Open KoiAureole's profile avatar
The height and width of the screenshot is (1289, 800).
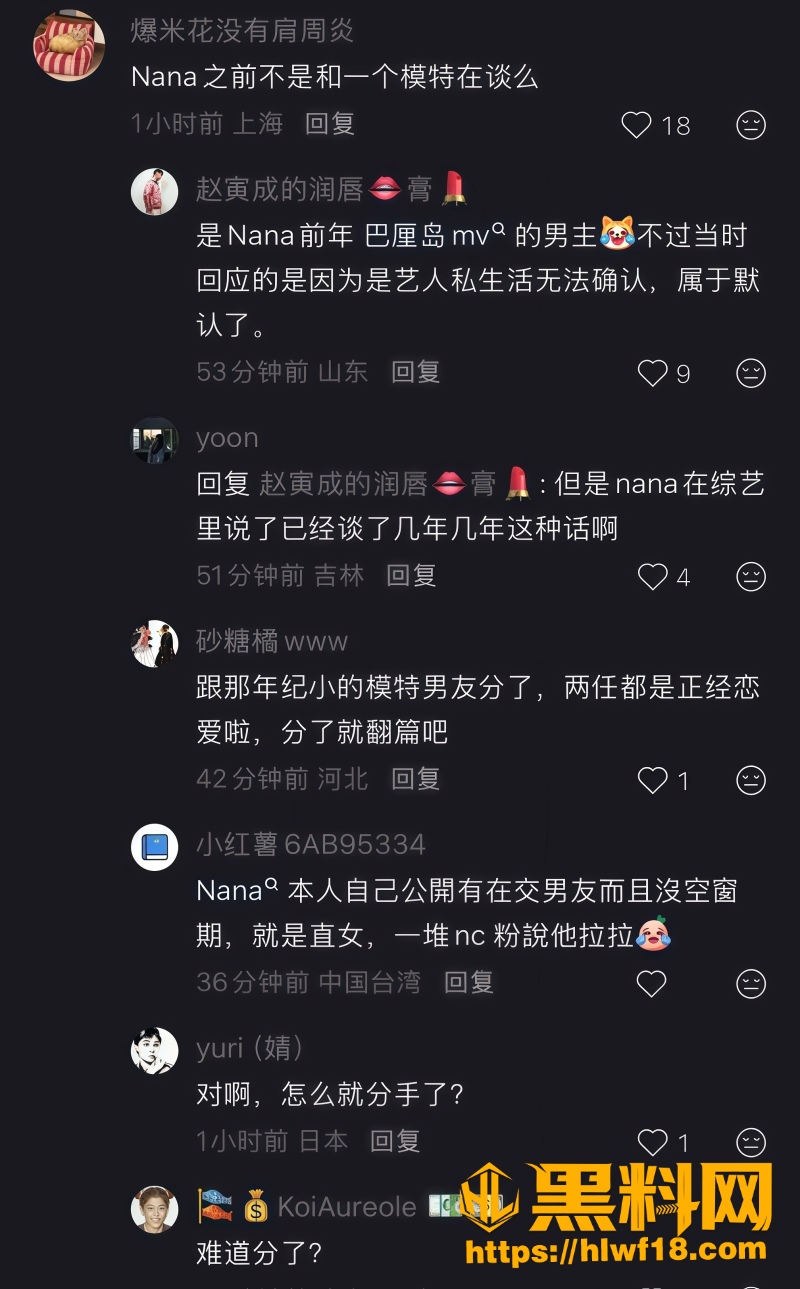(155, 1210)
